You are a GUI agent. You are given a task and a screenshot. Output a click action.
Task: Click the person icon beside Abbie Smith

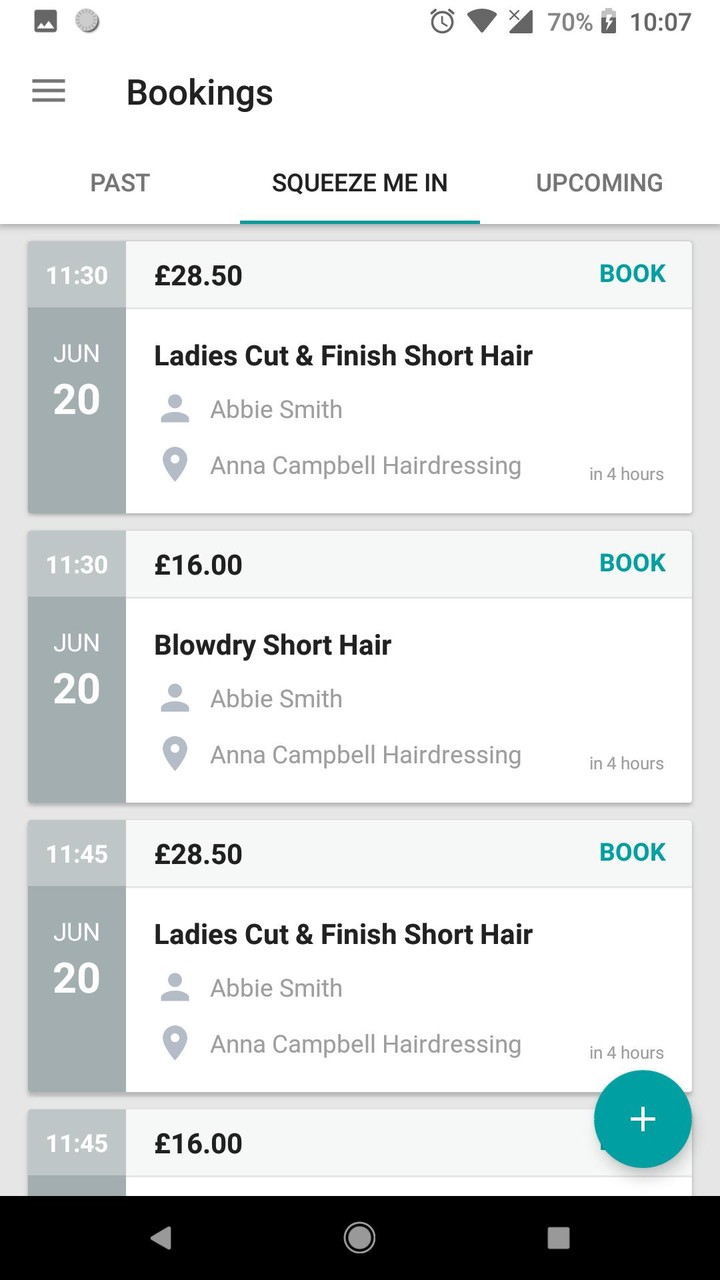(x=174, y=406)
